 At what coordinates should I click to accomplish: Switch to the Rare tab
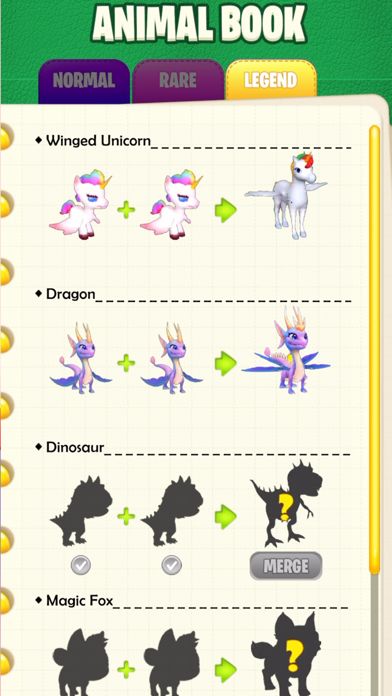pos(178,81)
